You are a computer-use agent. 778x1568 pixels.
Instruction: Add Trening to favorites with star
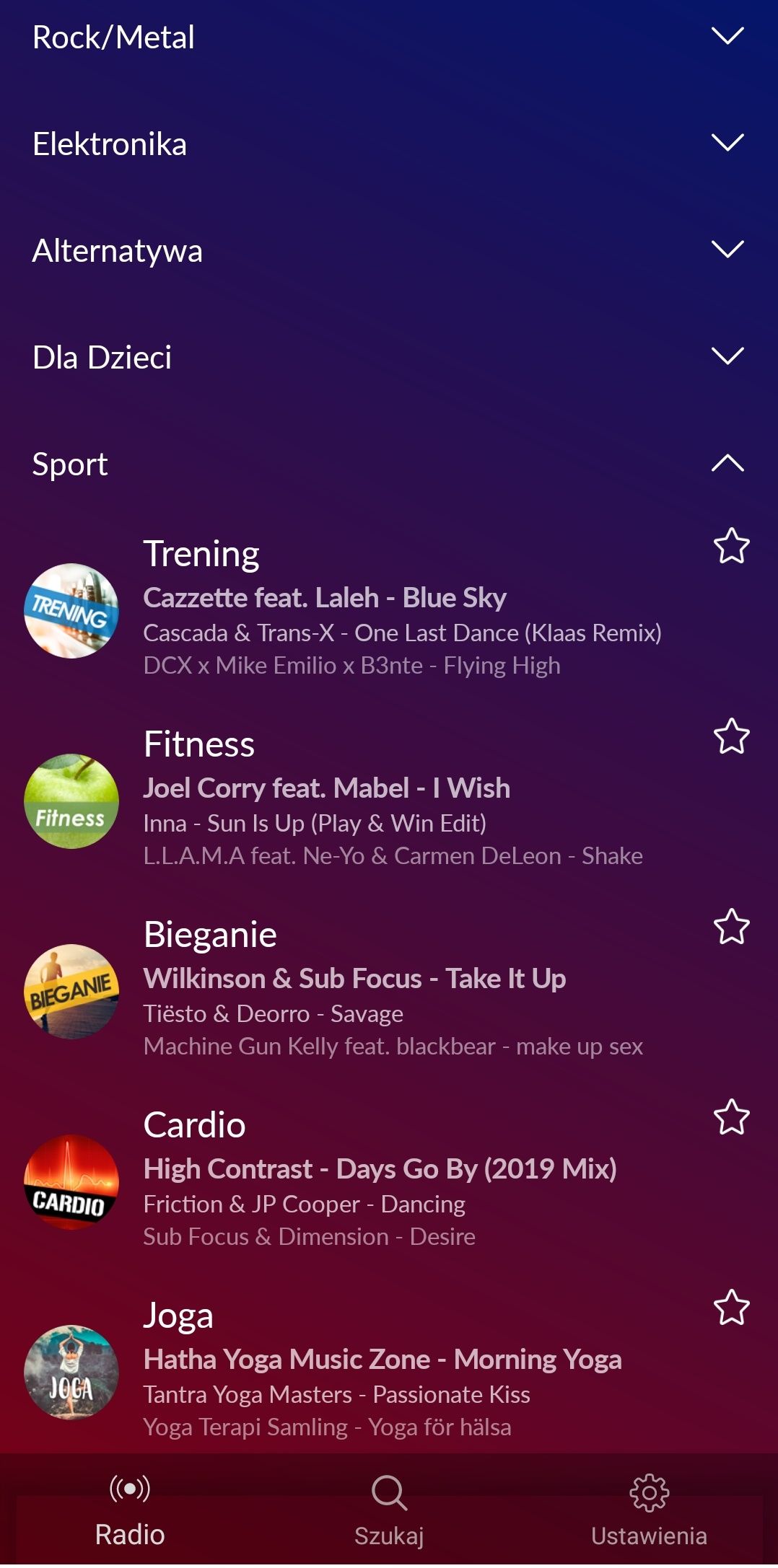(731, 546)
